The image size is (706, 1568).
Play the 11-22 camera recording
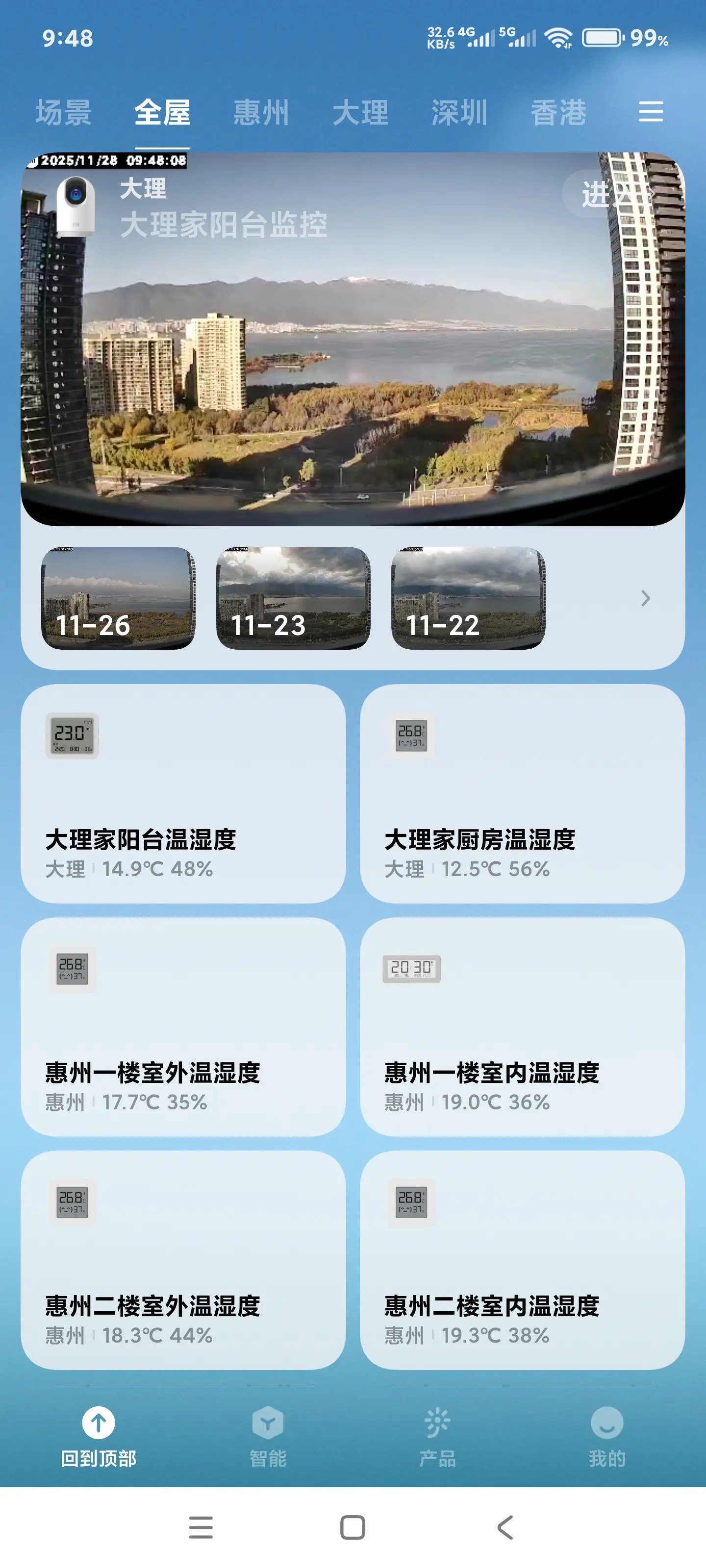pos(468,598)
